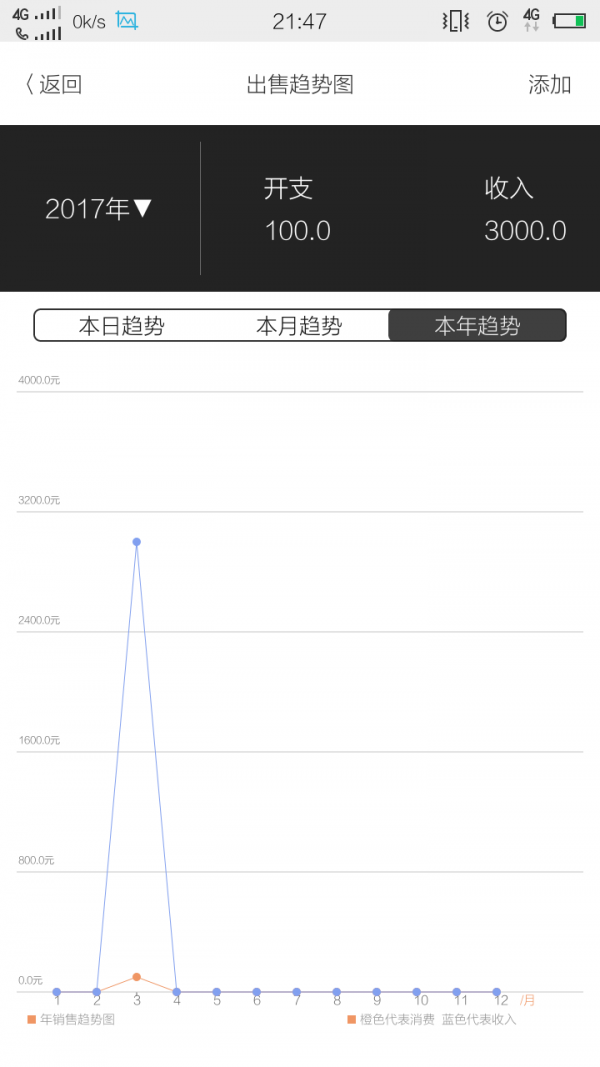This screenshot has width=600, height=1067.
Task: Open the 2017年 year dropdown
Action: click(x=98, y=209)
